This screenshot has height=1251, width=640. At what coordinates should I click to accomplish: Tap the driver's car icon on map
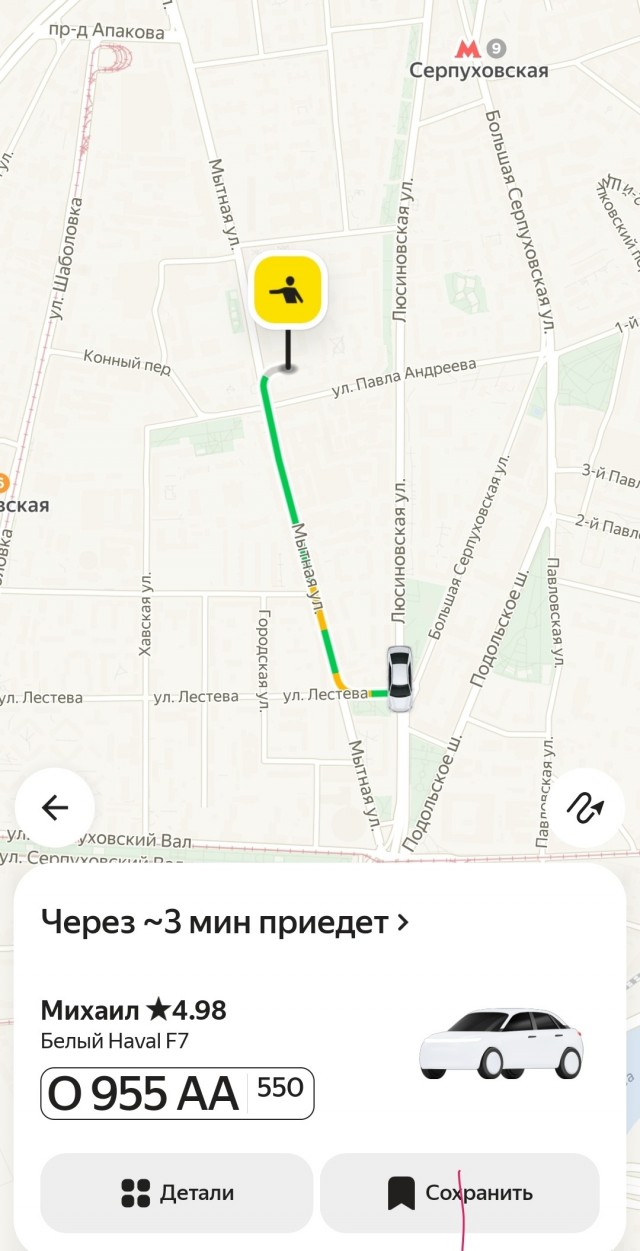click(399, 679)
